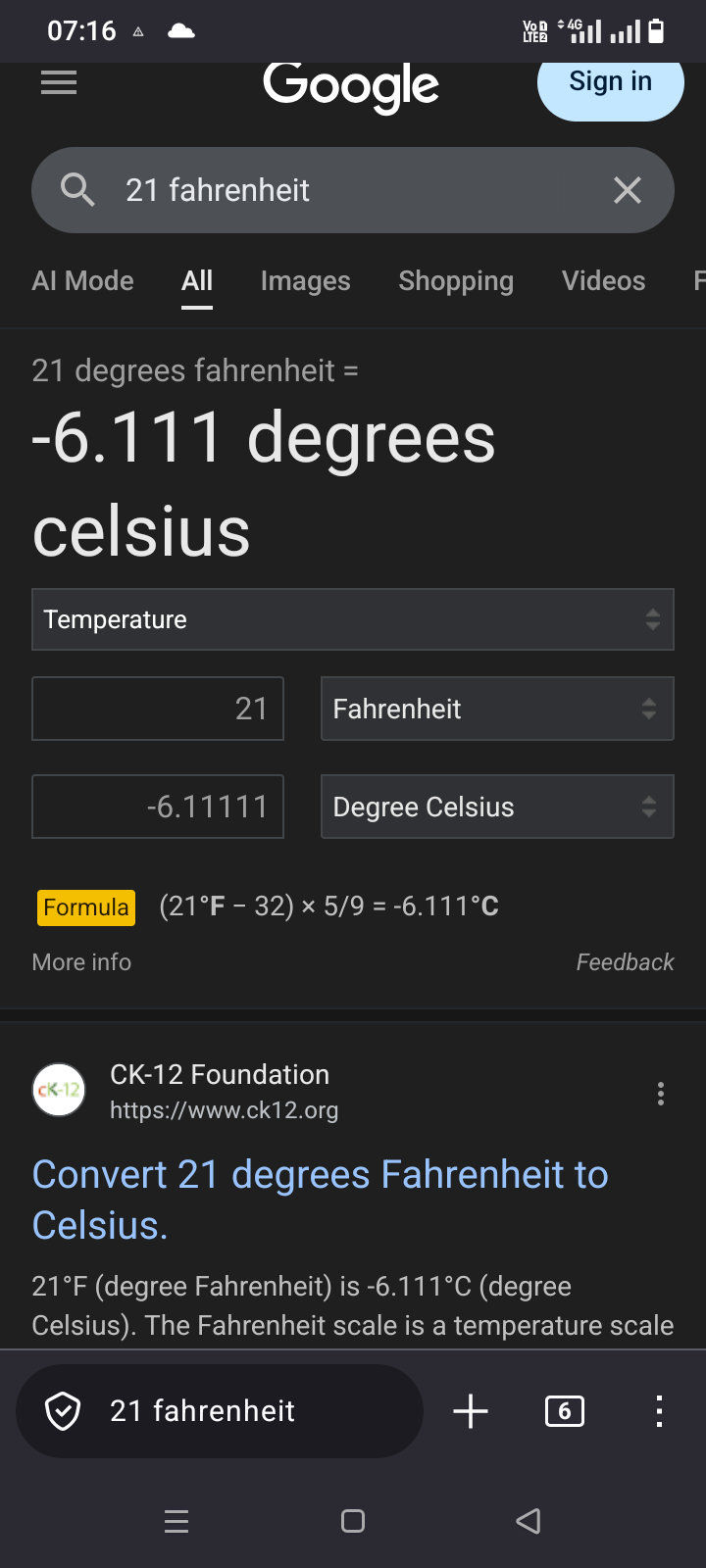706x1568 pixels.
Task: Open the CK-12 result options menu
Action: pyautogui.click(x=661, y=1094)
